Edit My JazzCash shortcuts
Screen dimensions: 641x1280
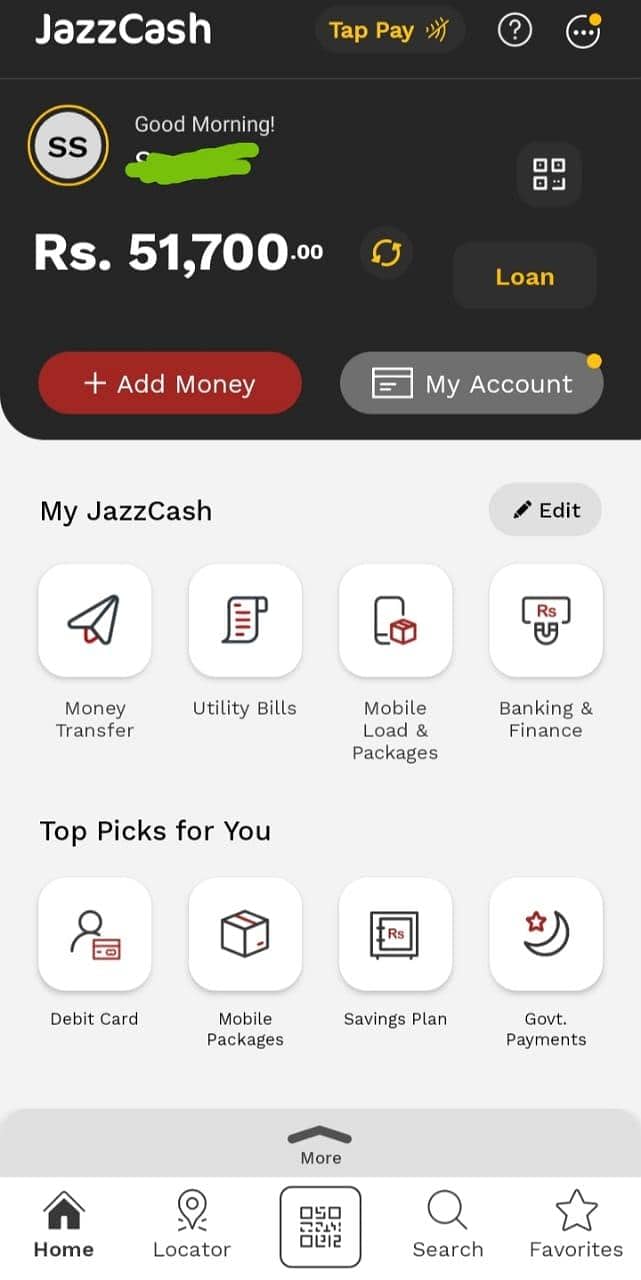[546, 510]
